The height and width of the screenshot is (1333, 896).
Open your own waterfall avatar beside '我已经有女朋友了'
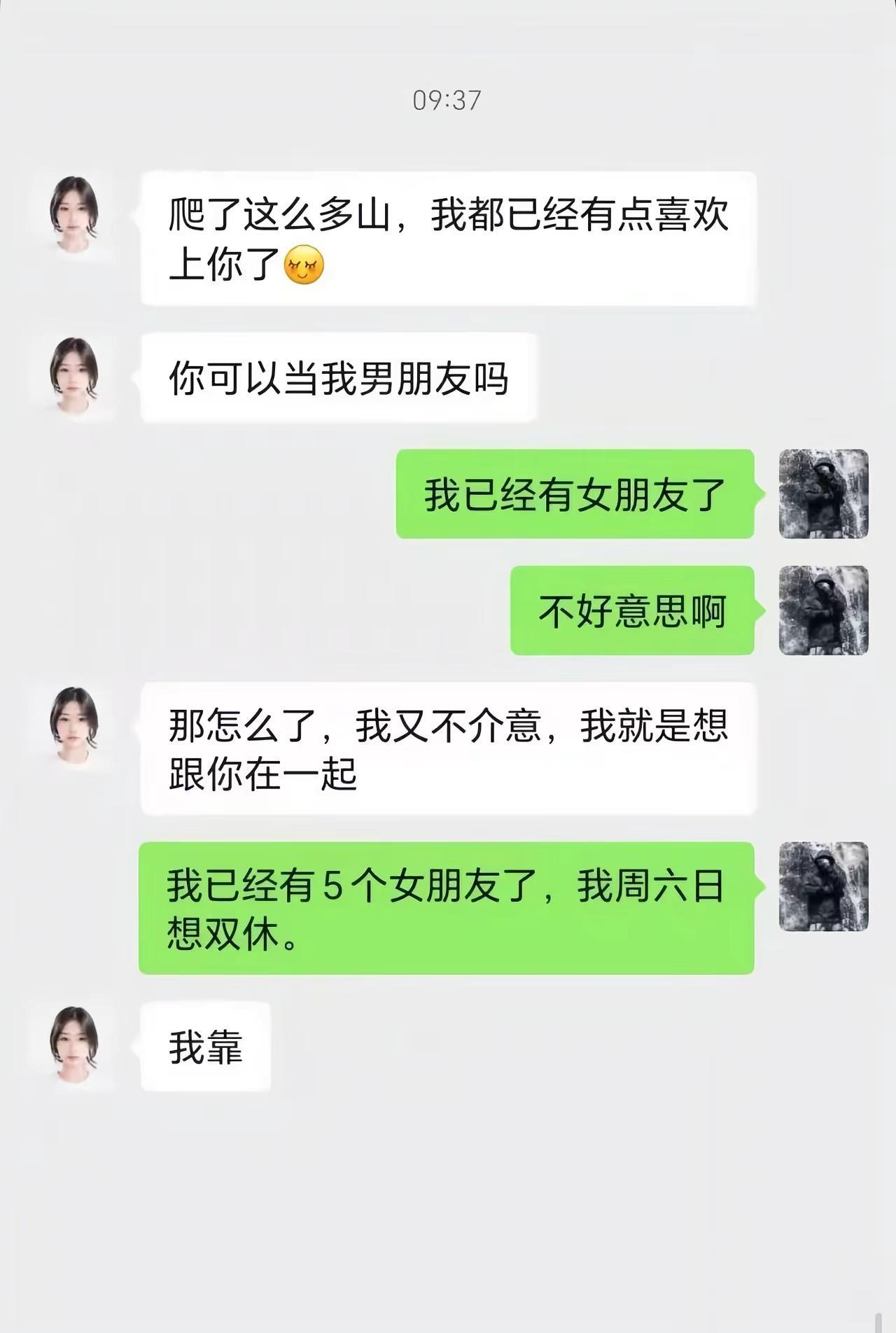[825, 495]
